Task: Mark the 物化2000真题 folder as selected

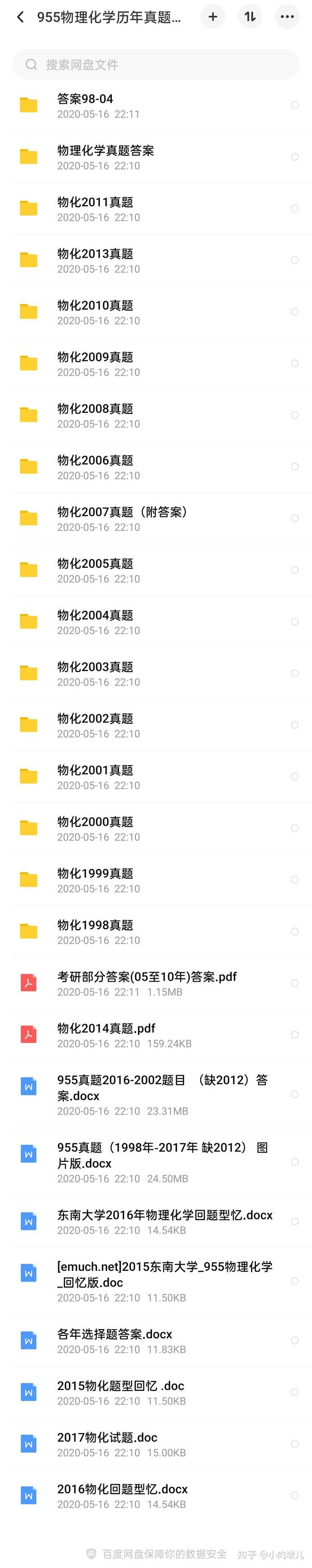Action: (x=295, y=828)
